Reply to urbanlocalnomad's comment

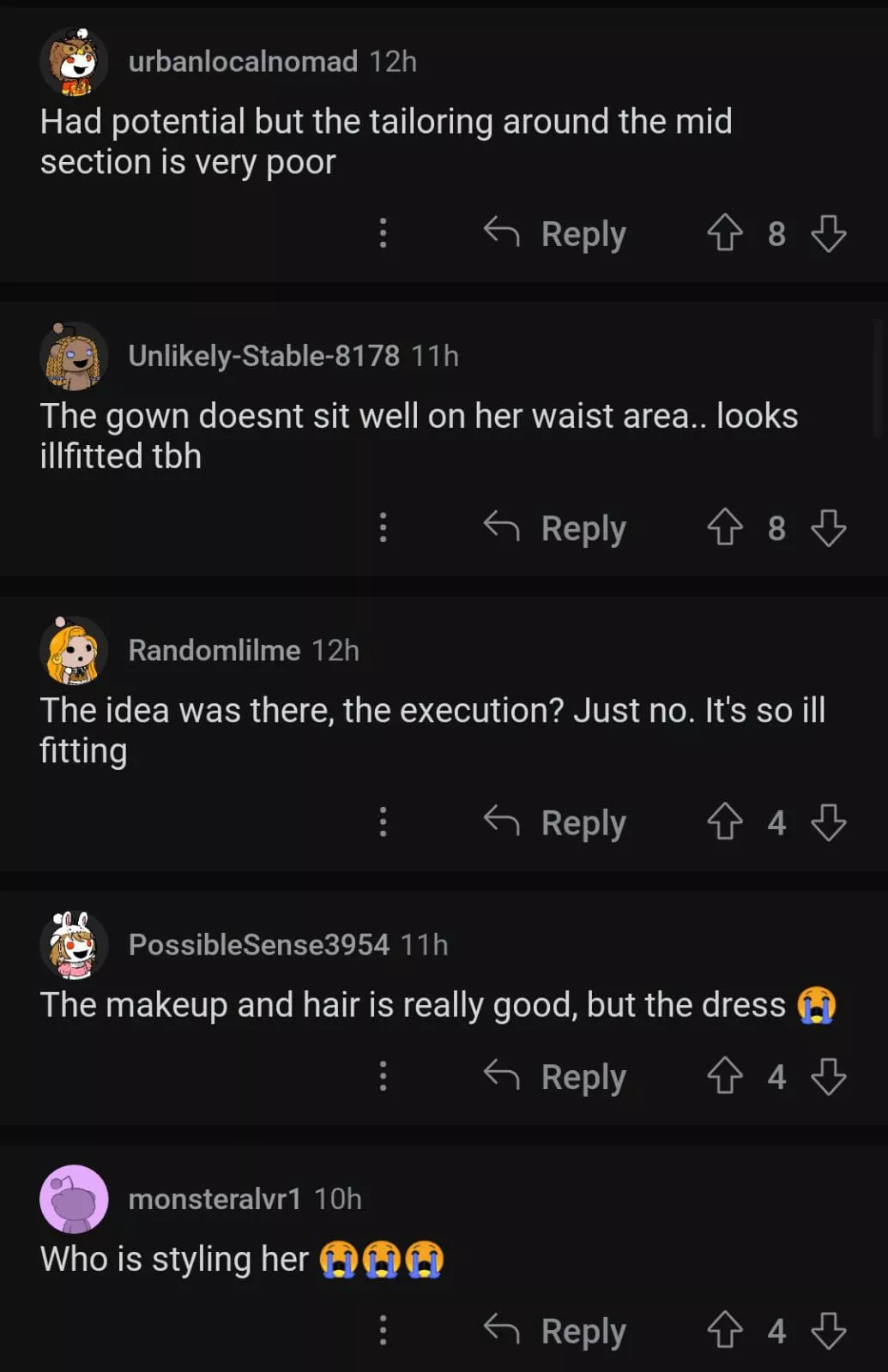[556, 233]
